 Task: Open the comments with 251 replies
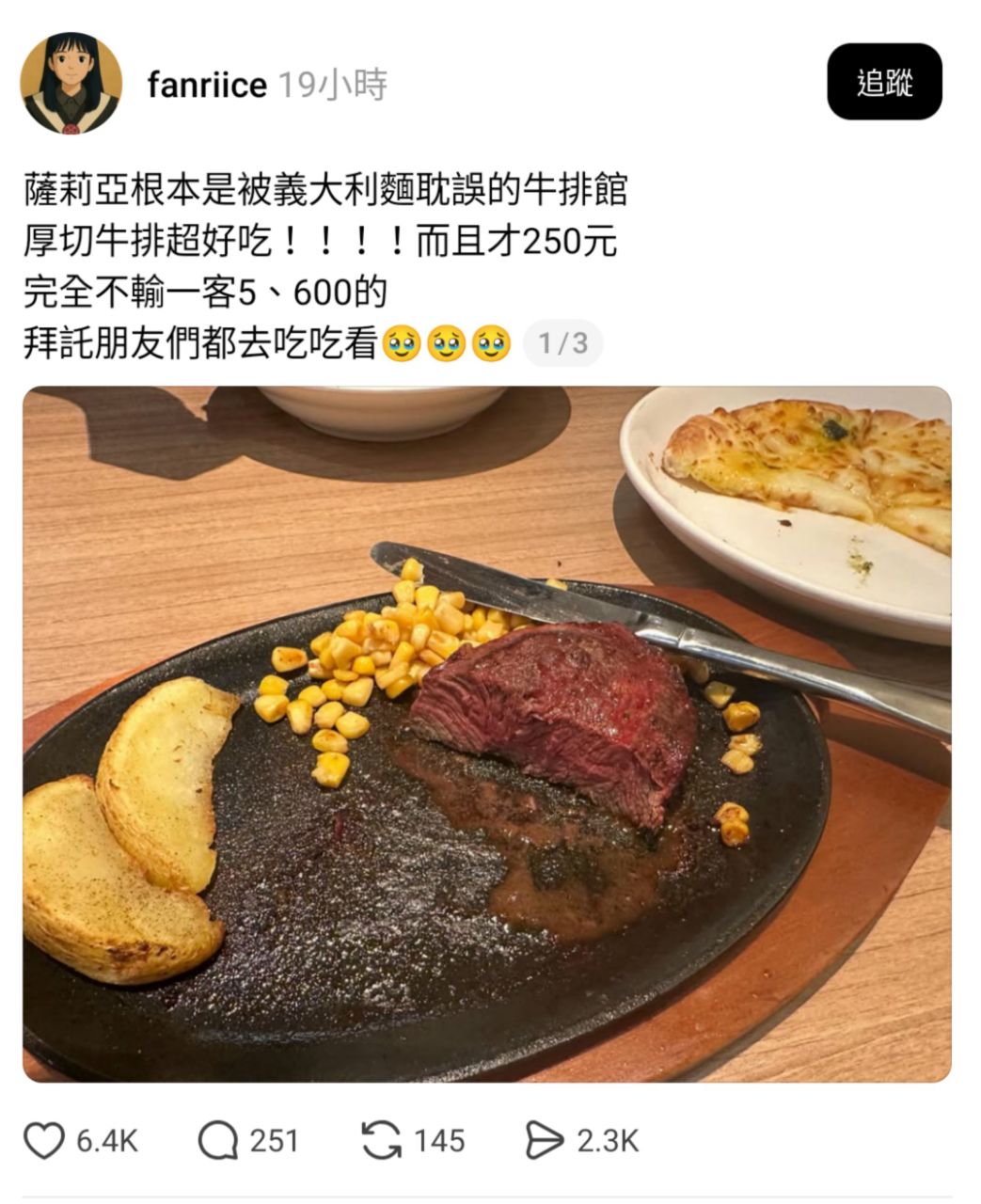pyautogui.click(x=218, y=1141)
